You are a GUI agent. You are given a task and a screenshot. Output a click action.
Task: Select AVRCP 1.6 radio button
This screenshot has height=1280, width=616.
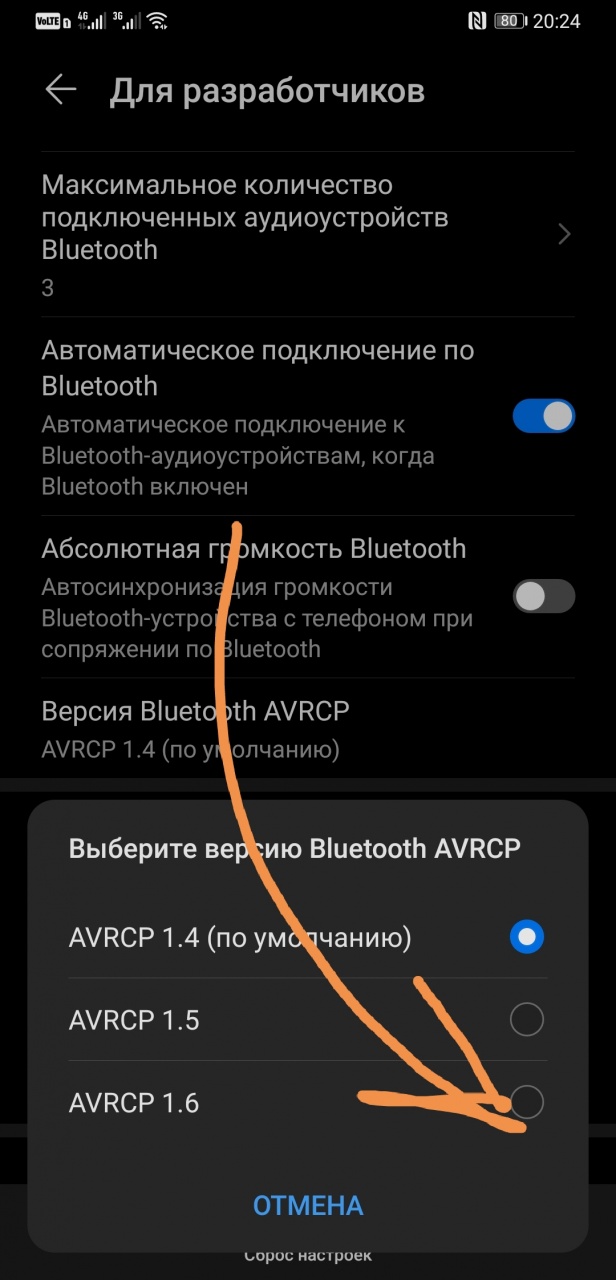click(x=526, y=1102)
